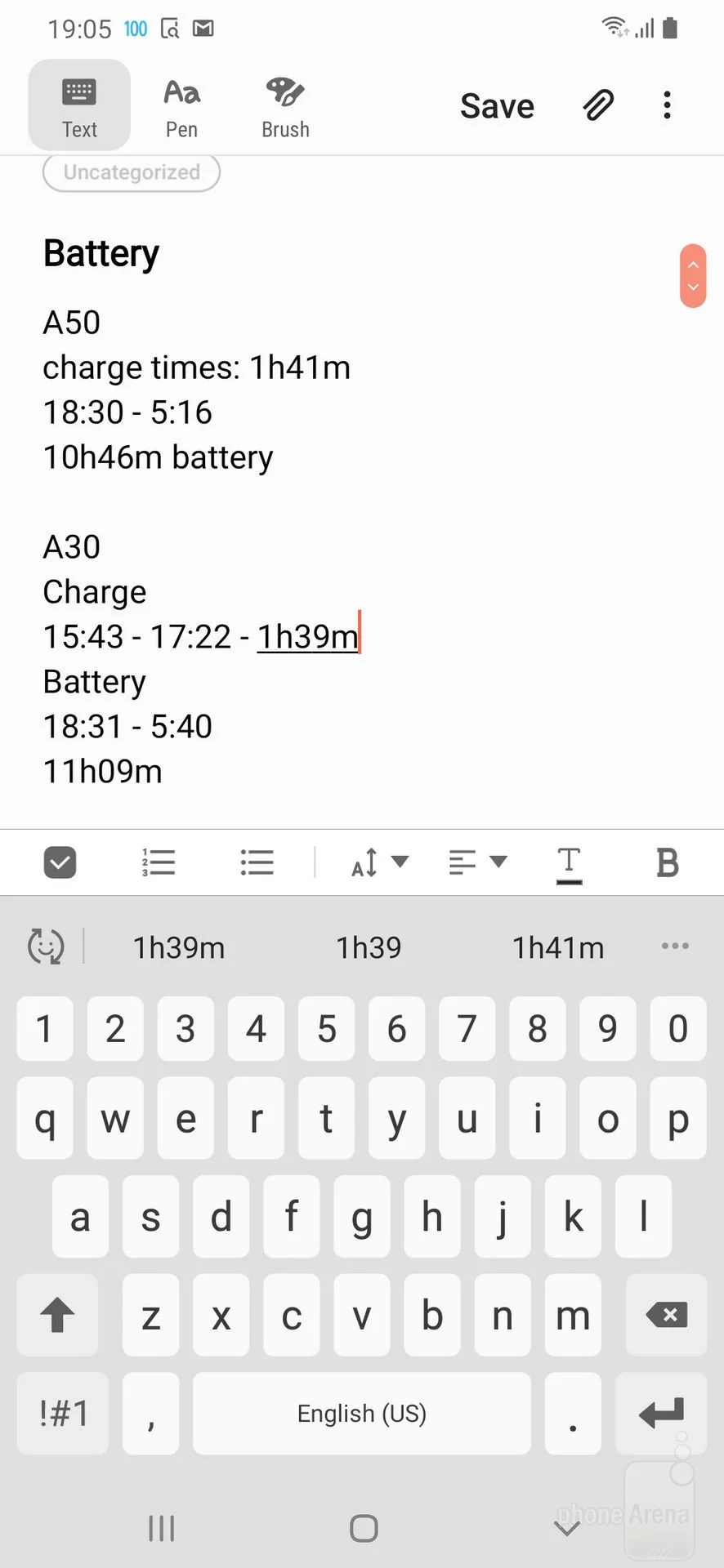
Task: Open the text size dropdown
Action: (379, 862)
